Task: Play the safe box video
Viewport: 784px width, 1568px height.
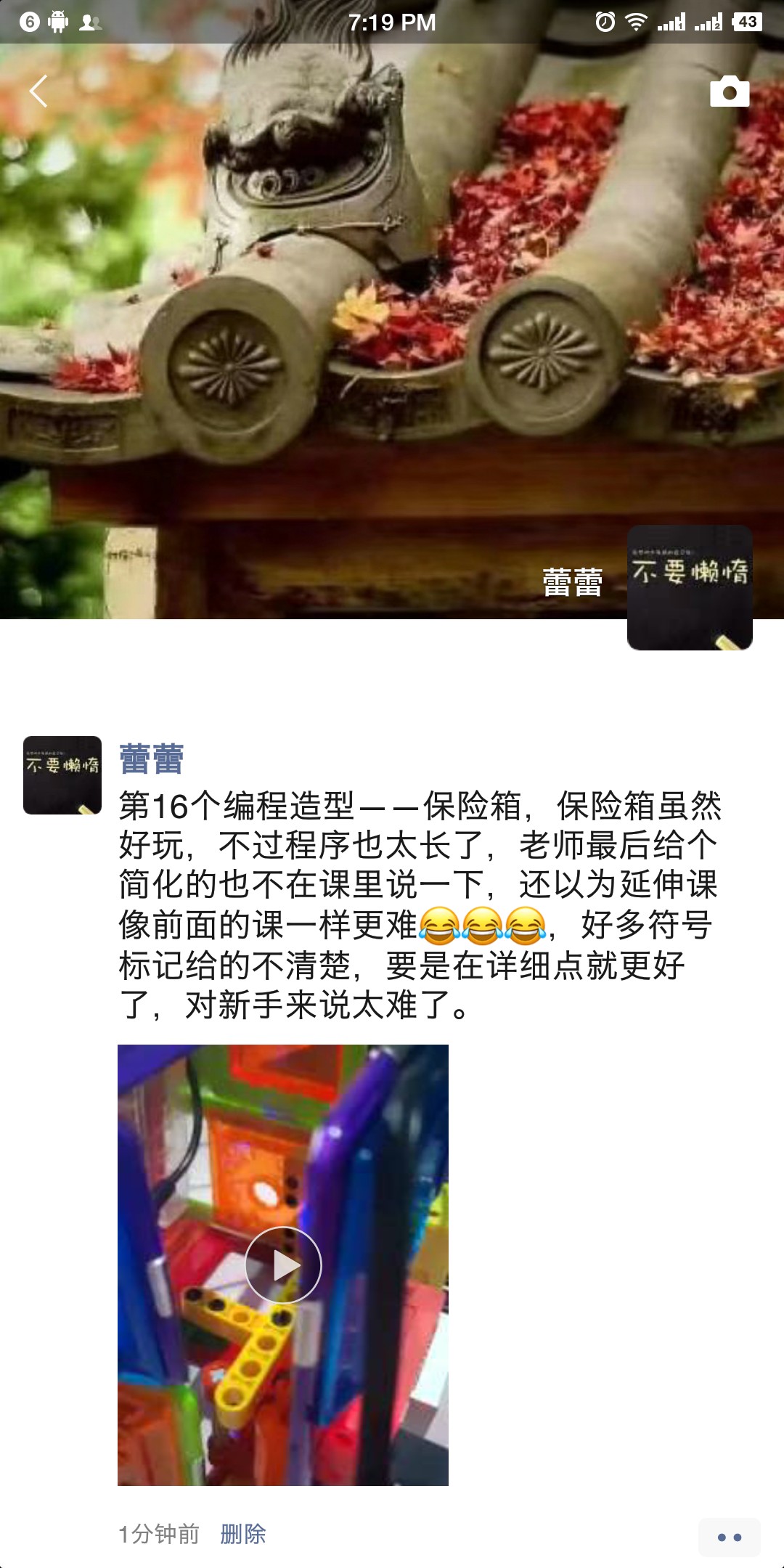Action: click(283, 1265)
